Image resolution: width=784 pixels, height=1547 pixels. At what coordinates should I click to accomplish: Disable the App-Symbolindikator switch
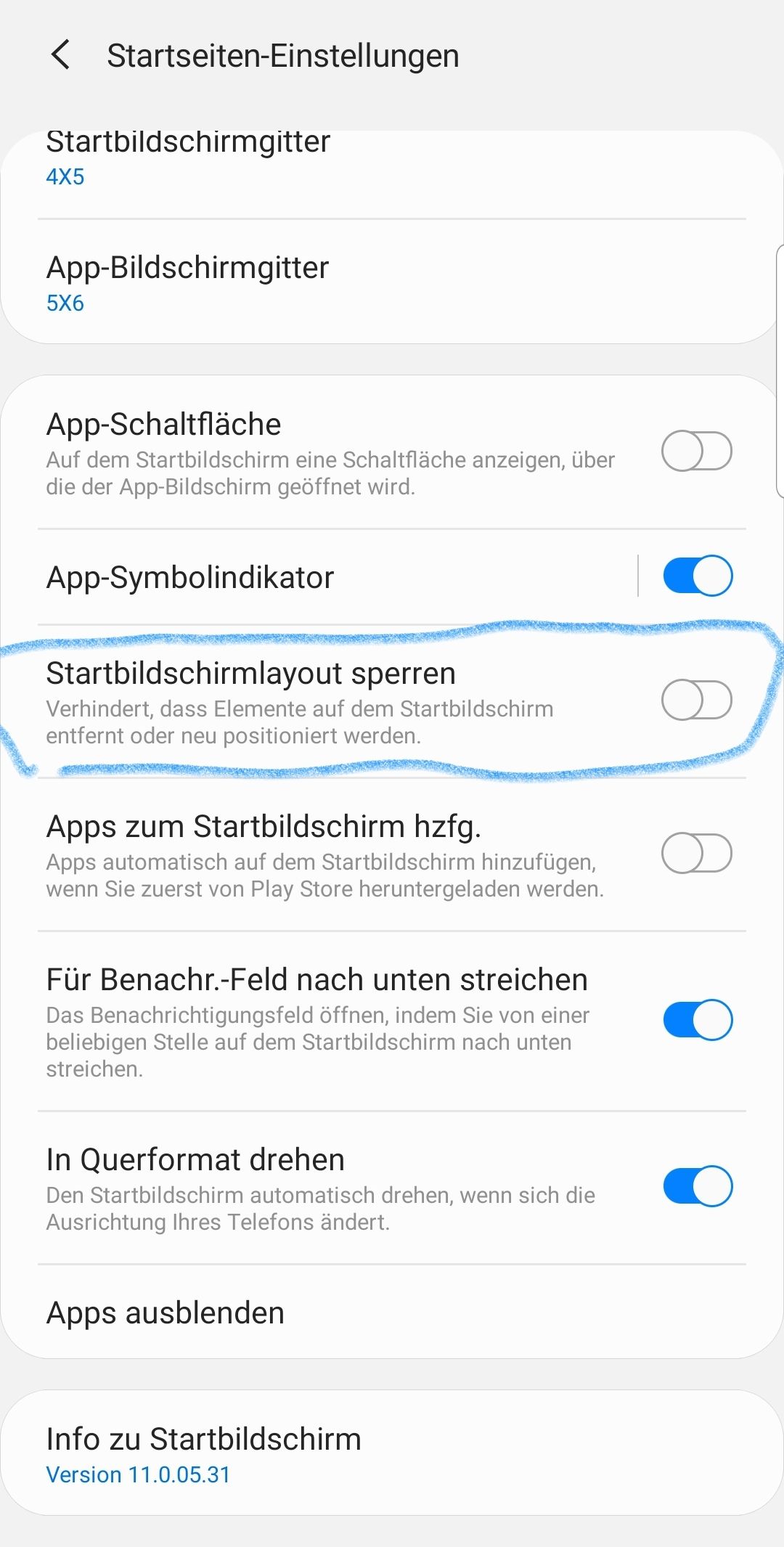(x=697, y=574)
